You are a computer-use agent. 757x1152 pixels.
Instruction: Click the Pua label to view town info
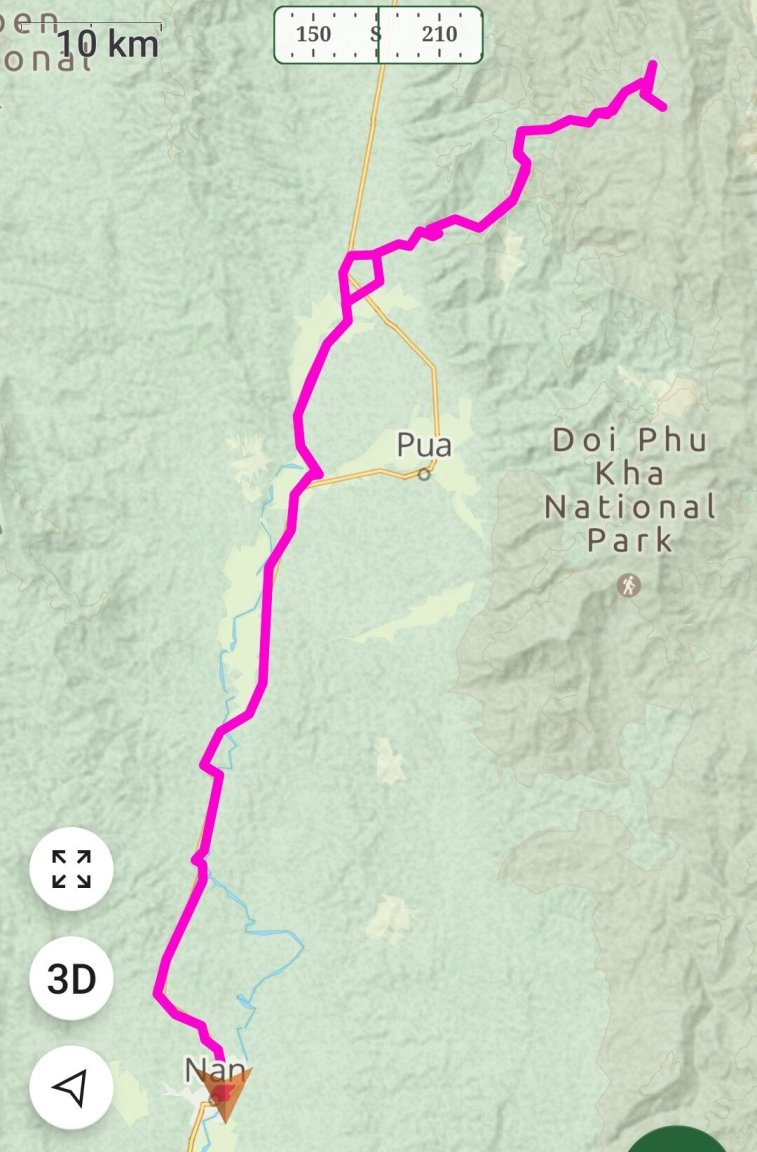(424, 446)
